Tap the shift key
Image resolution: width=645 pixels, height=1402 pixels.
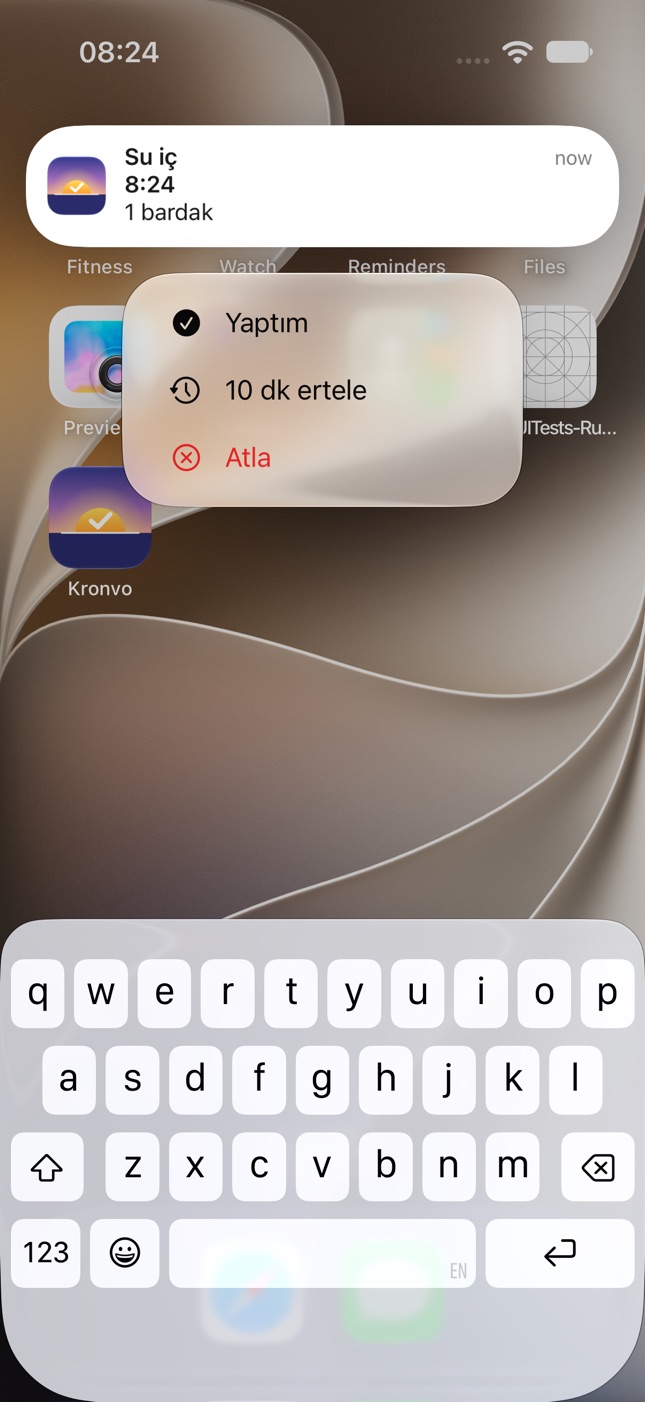(47, 1167)
